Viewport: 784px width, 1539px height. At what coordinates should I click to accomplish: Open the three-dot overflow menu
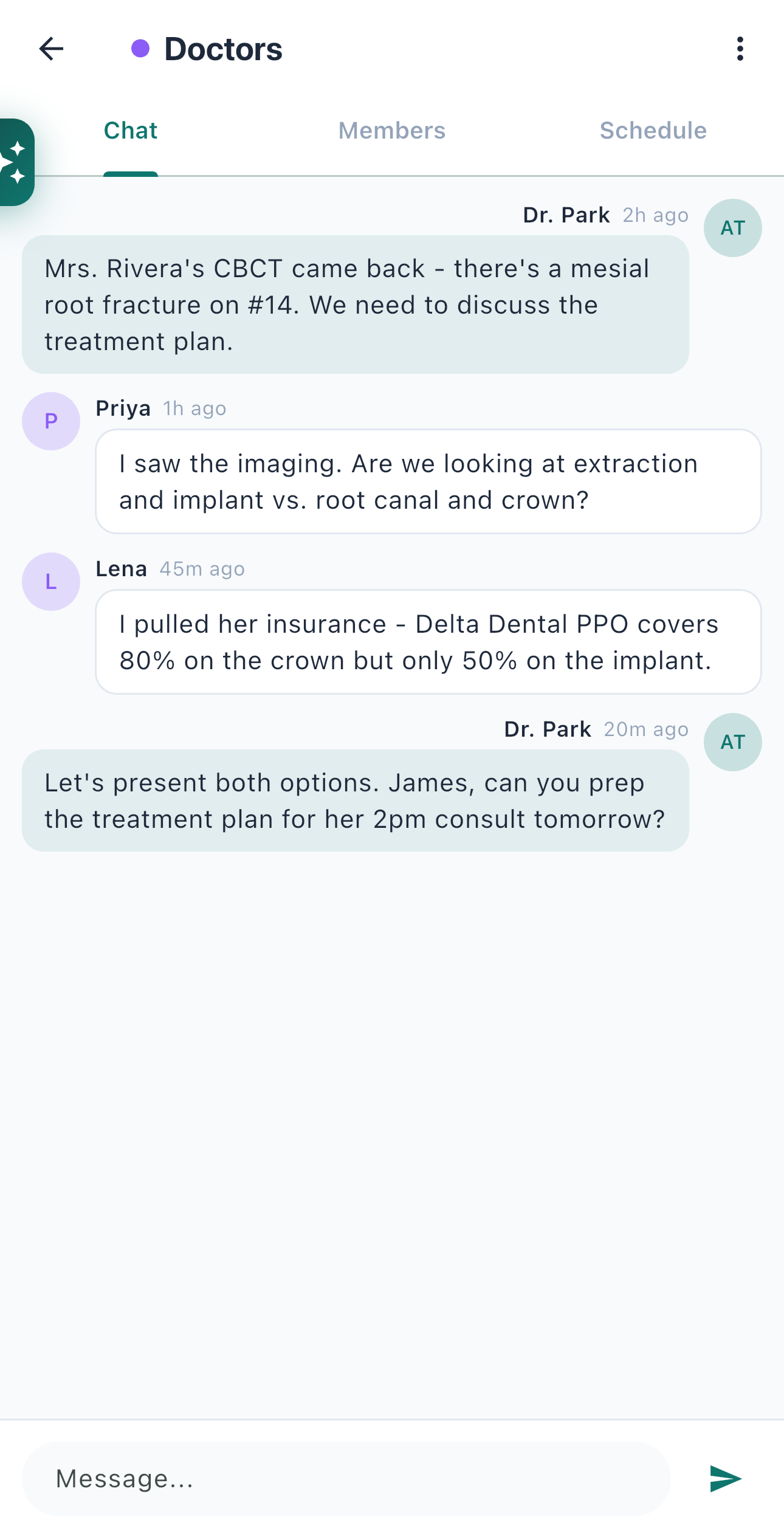[x=739, y=49]
